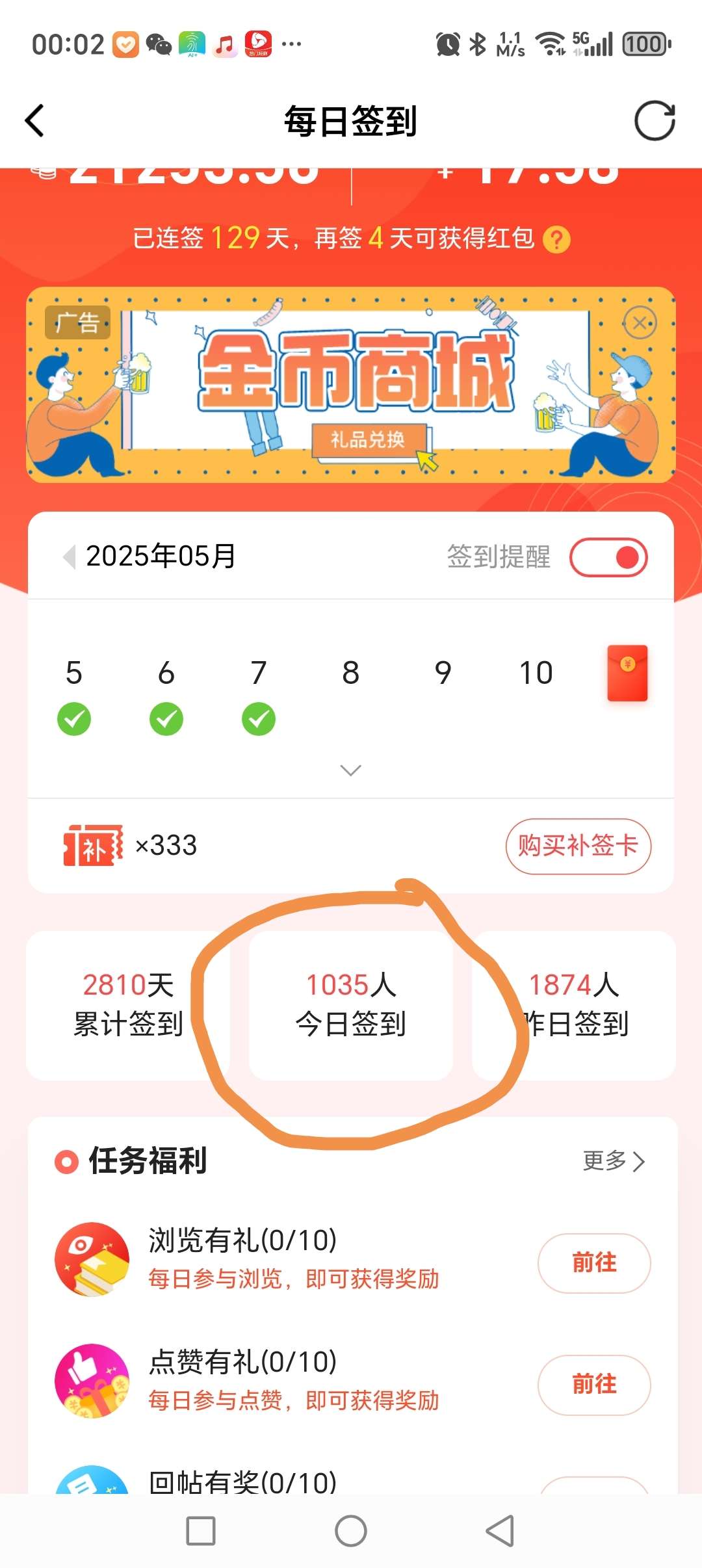Toggle the 签到提醒 switch

coord(608,557)
